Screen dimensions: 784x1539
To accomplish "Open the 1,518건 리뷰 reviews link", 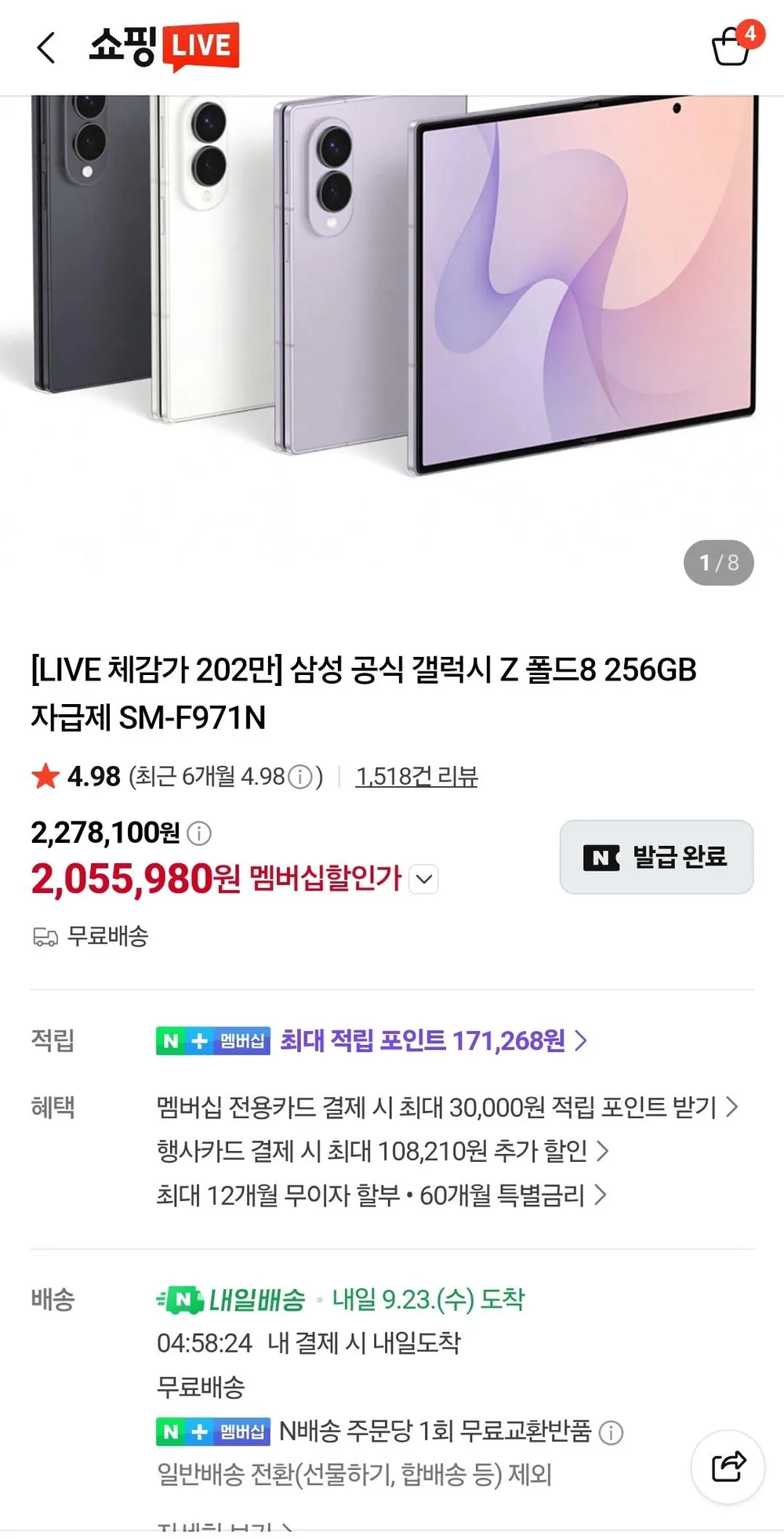I will click(416, 776).
